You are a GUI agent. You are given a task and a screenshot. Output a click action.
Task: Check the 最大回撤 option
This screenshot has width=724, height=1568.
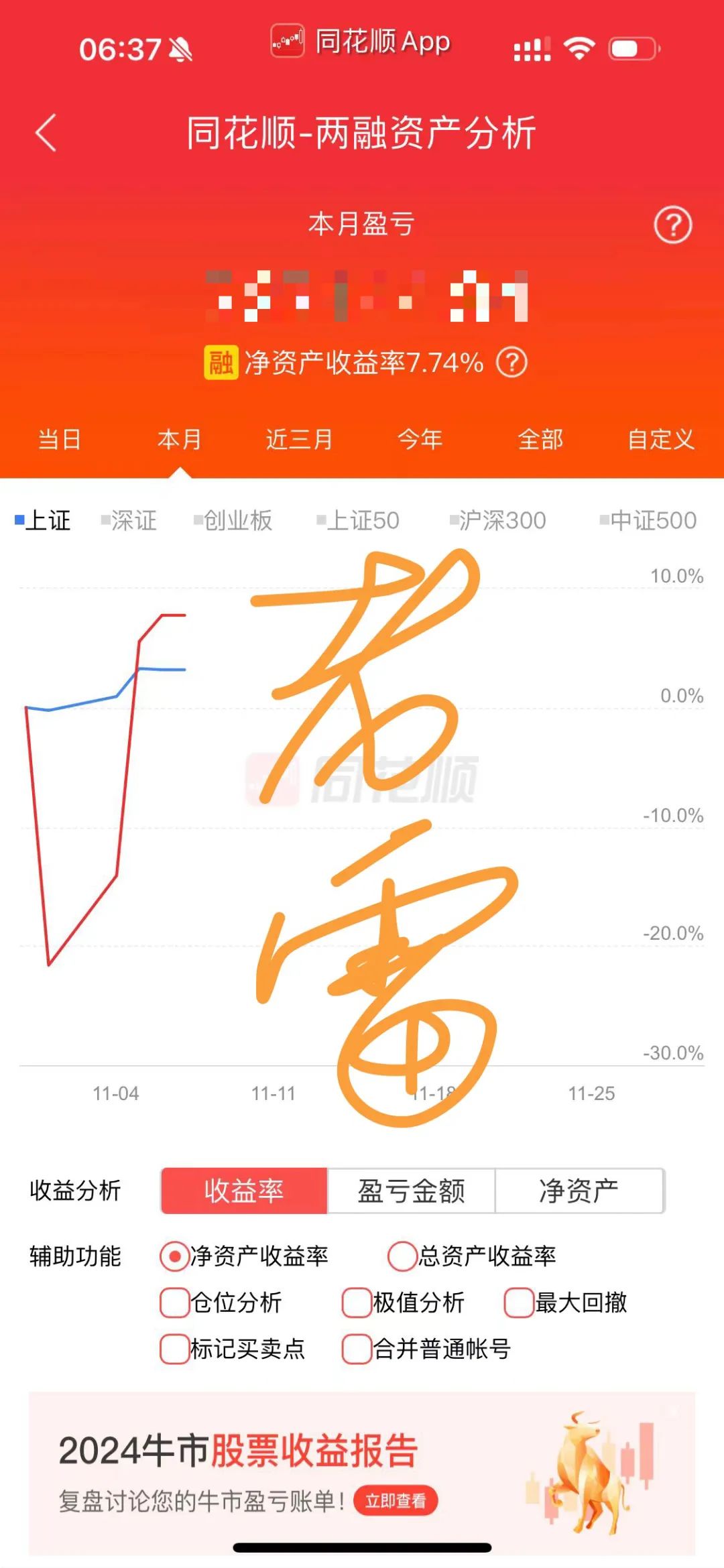pos(519,1303)
